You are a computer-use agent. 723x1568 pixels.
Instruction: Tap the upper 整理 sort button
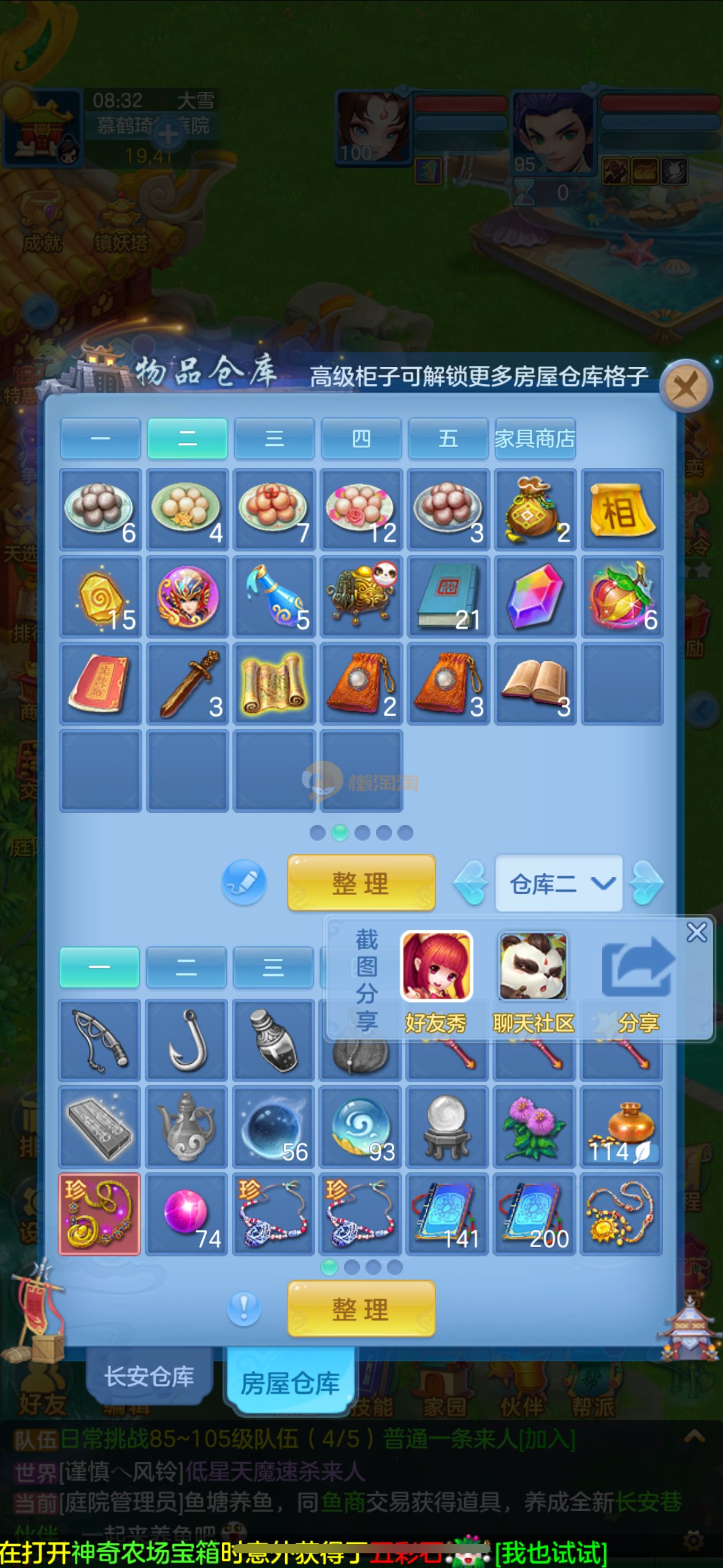click(361, 883)
